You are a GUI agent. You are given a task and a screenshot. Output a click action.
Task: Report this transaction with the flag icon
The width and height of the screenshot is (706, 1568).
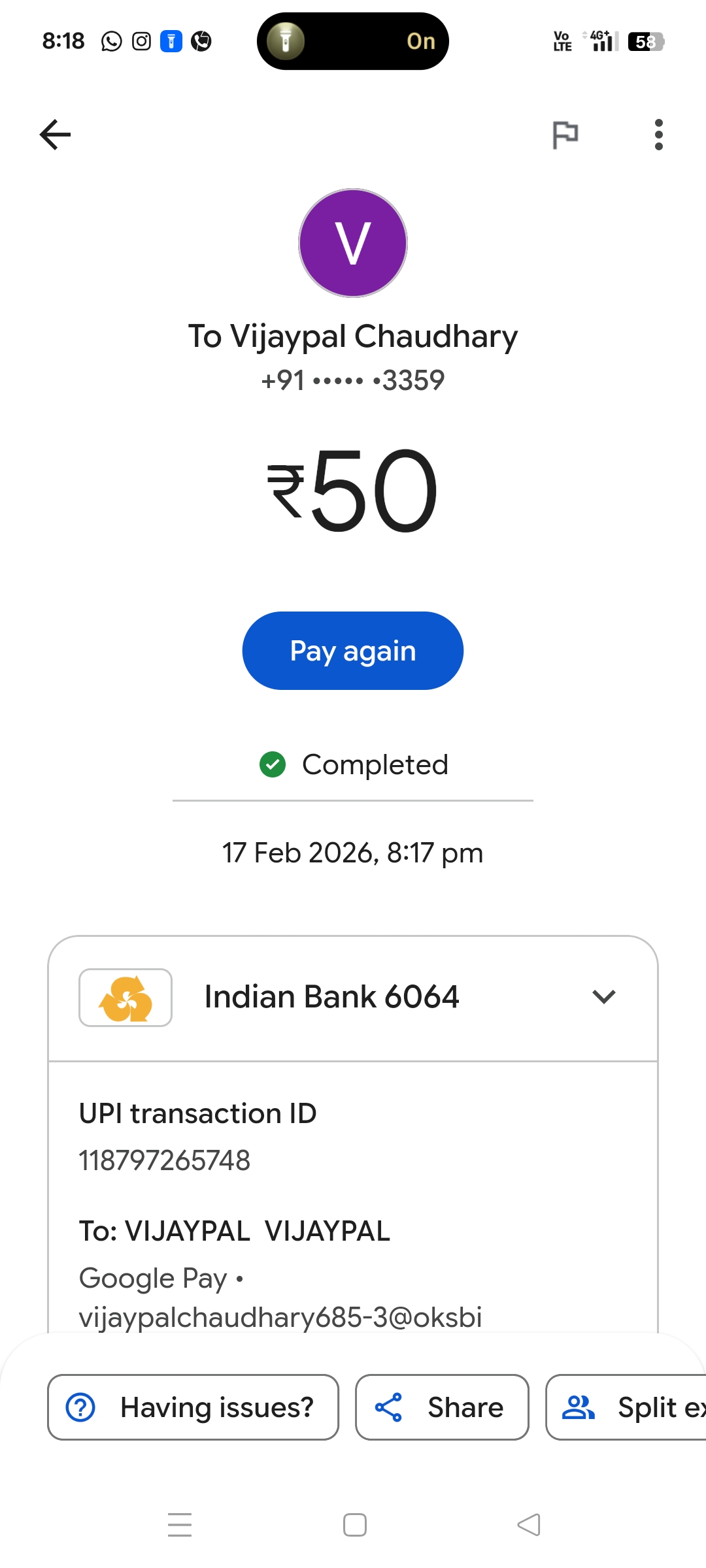tap(565, 135)
